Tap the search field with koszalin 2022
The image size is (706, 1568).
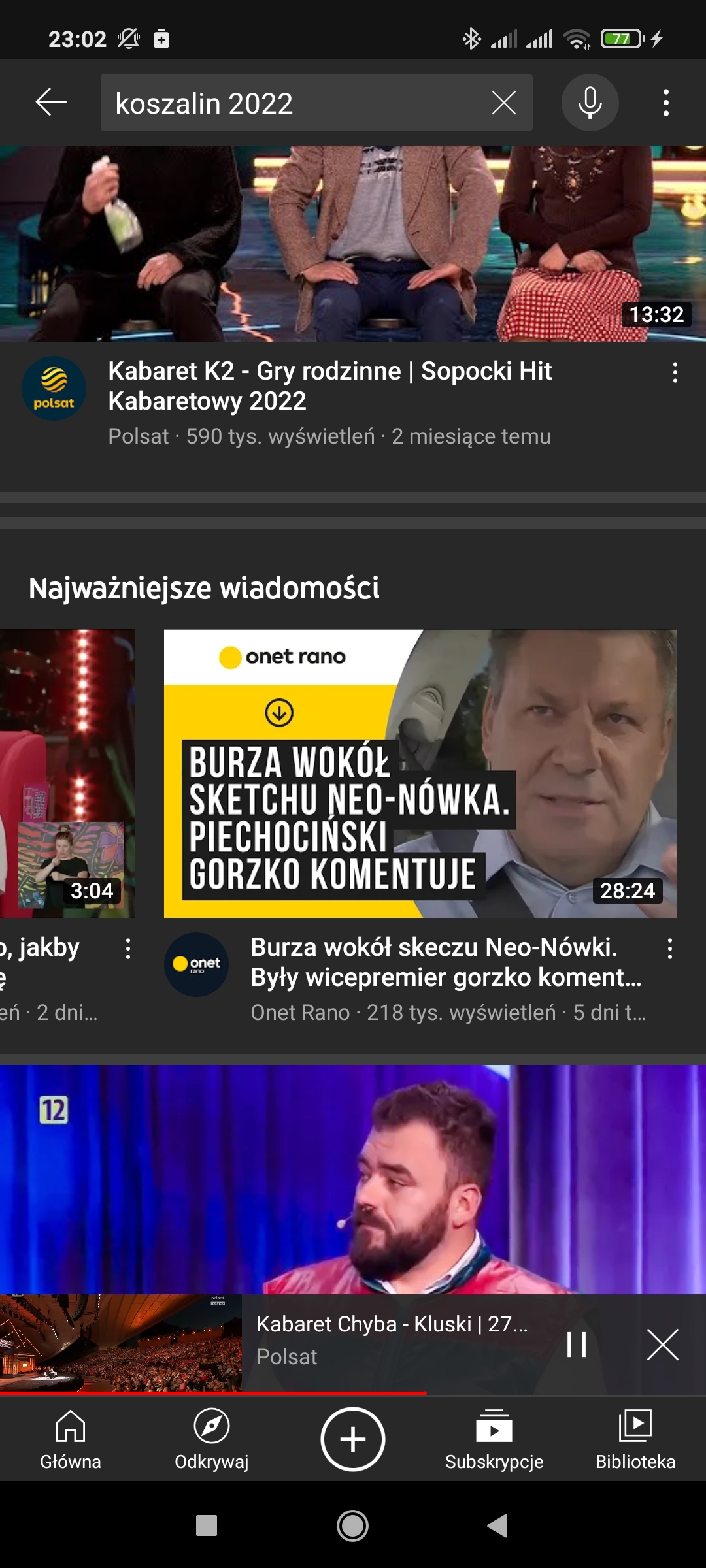[x=294, y=103]
